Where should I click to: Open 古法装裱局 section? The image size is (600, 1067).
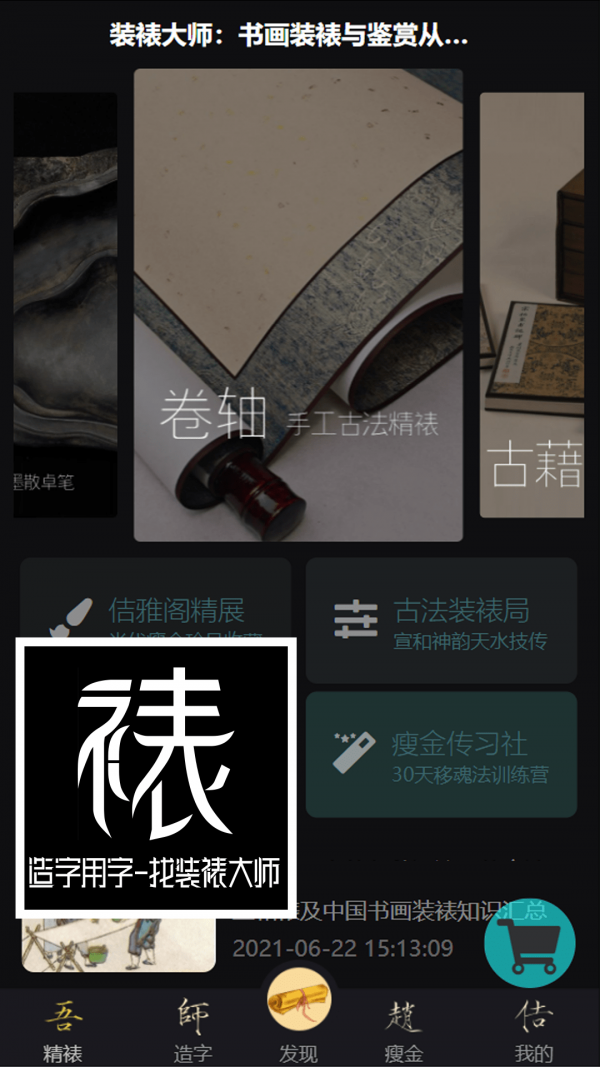[441, 620]
